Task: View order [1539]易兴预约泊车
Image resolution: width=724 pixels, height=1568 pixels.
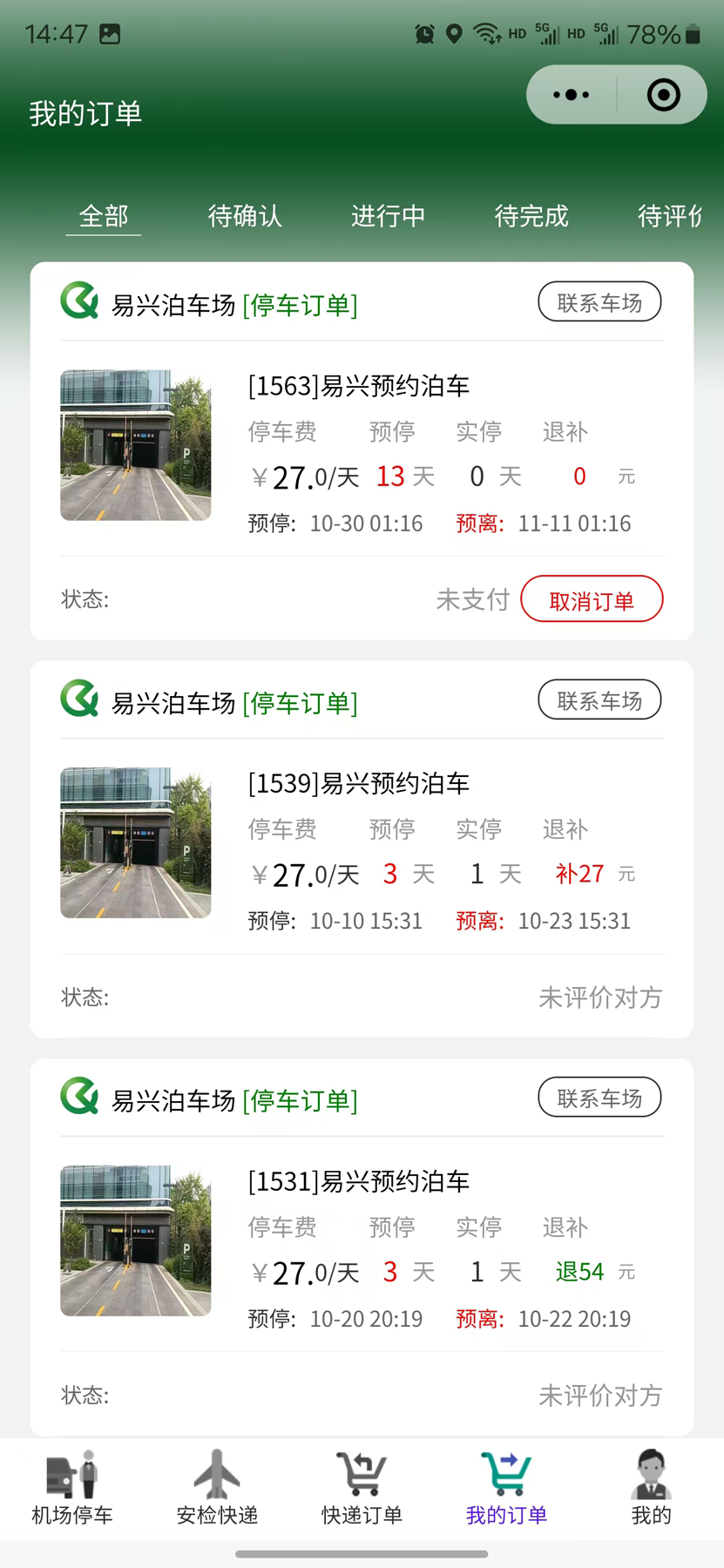Action: click(x=359, y=783)
